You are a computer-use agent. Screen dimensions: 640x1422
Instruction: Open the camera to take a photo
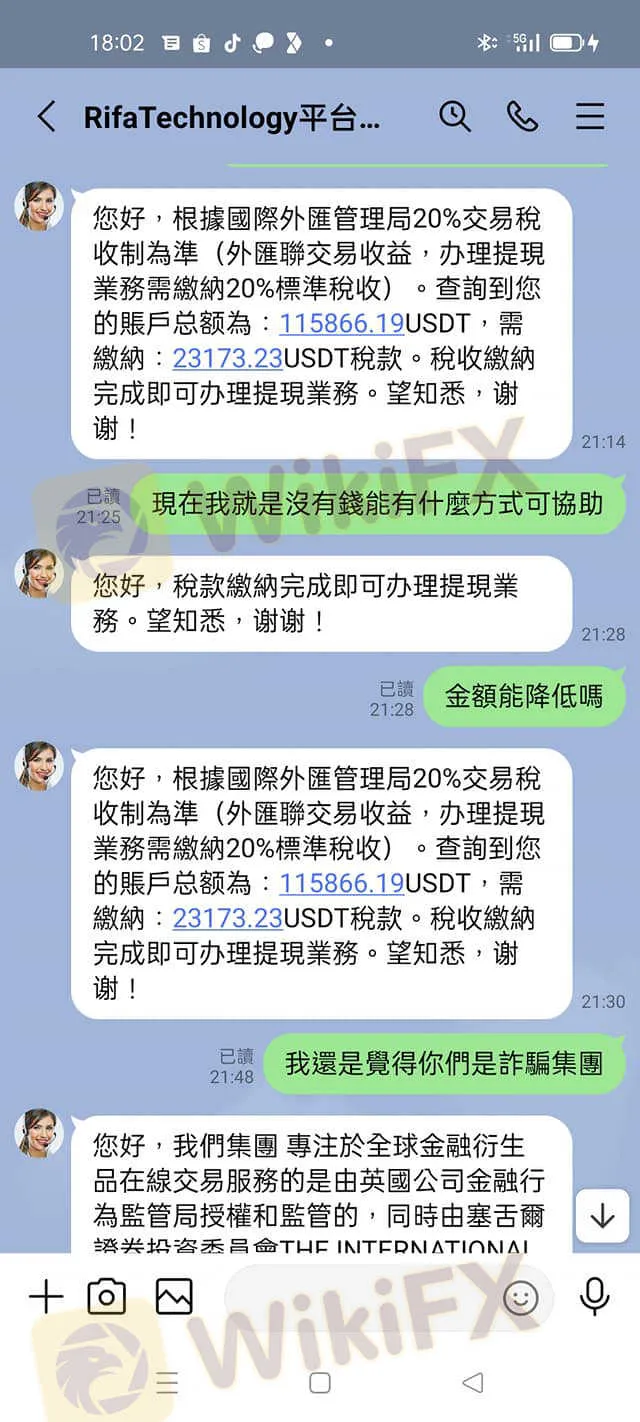tap(107, 1298)
